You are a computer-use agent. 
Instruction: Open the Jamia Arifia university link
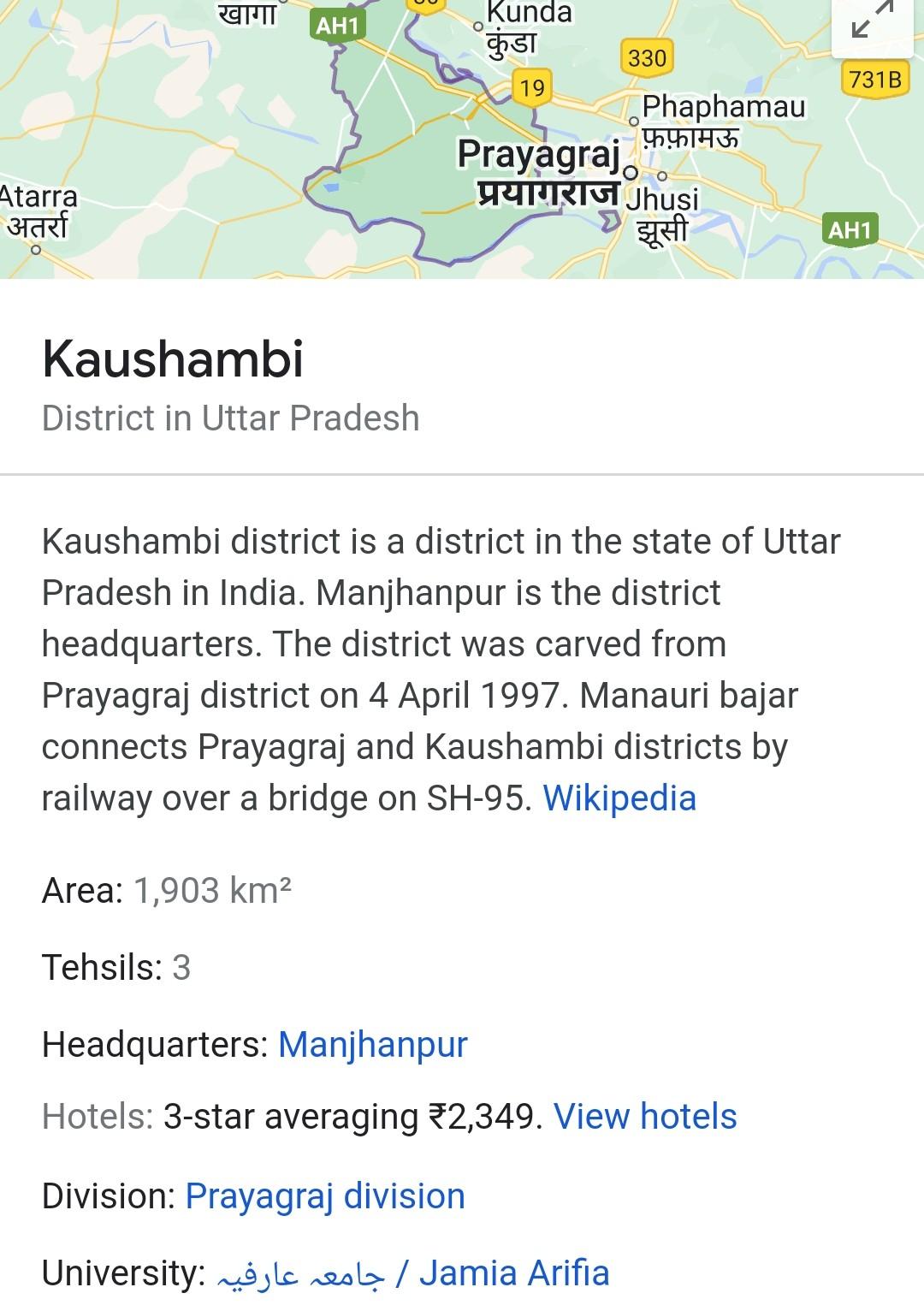pyautogui.click(x=412, y=1273)
